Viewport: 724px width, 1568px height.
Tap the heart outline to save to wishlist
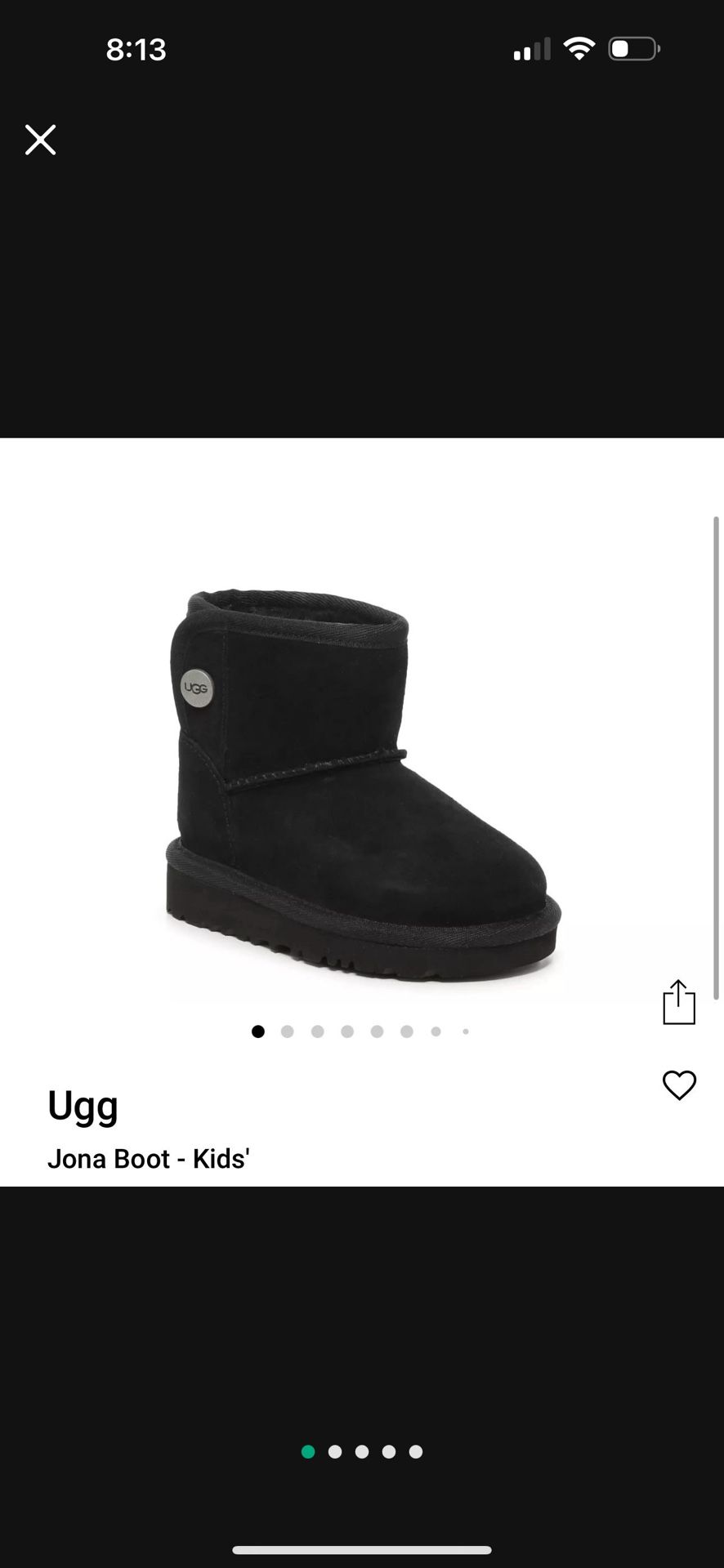tap(679, 1085)
